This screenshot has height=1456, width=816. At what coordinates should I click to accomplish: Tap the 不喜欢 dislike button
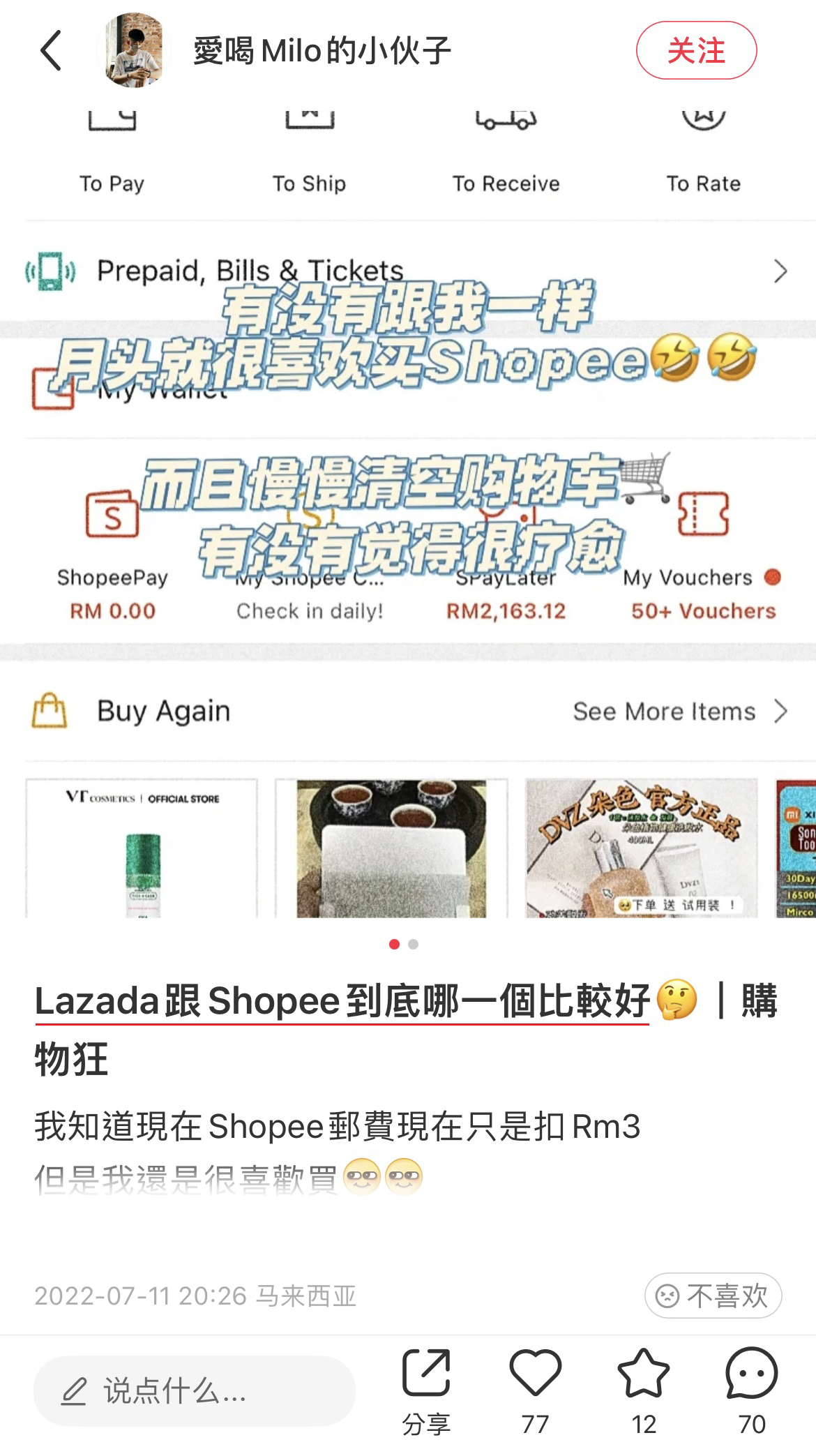tap(712, 1296)
